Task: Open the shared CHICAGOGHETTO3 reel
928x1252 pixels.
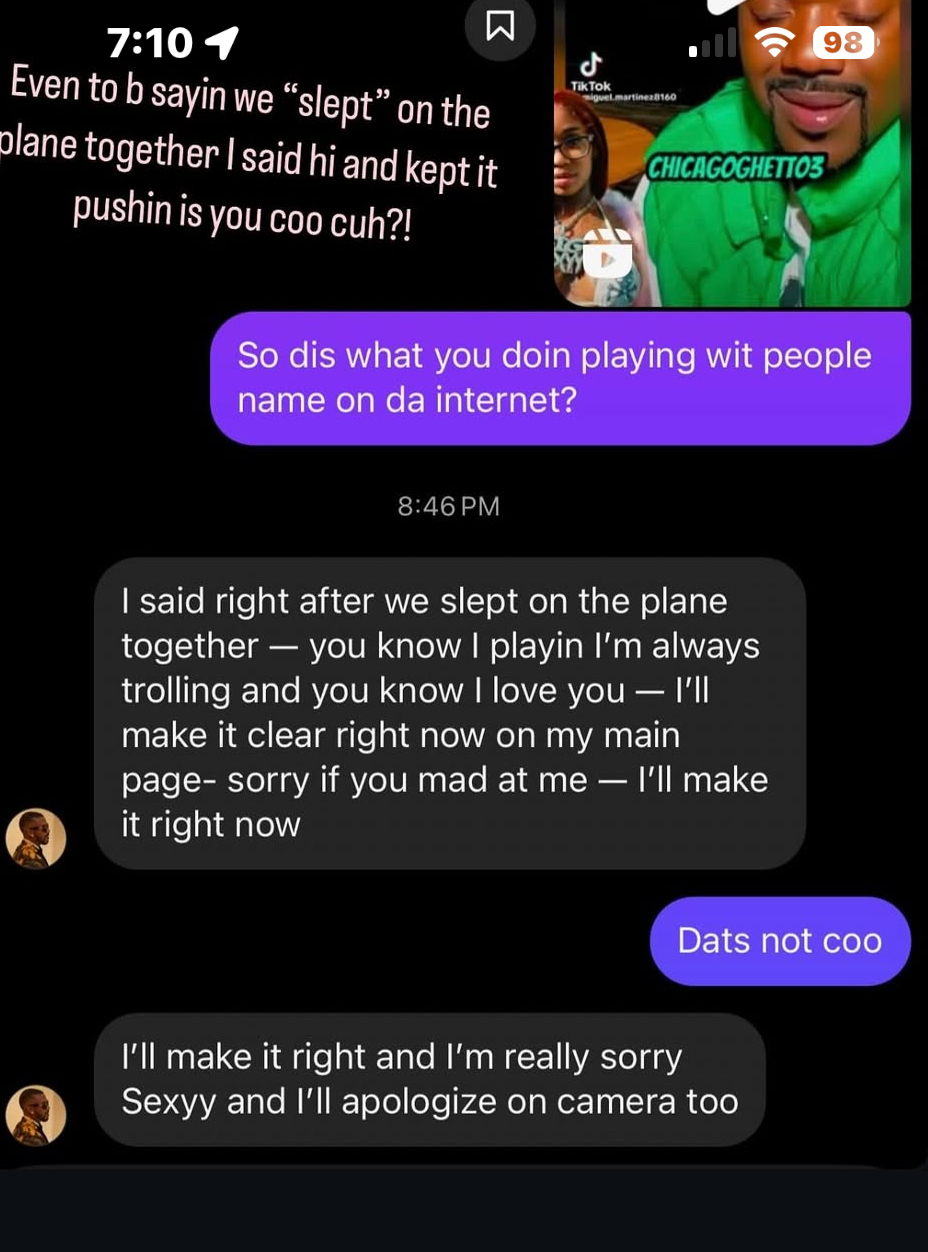Action: coord(731,160)
